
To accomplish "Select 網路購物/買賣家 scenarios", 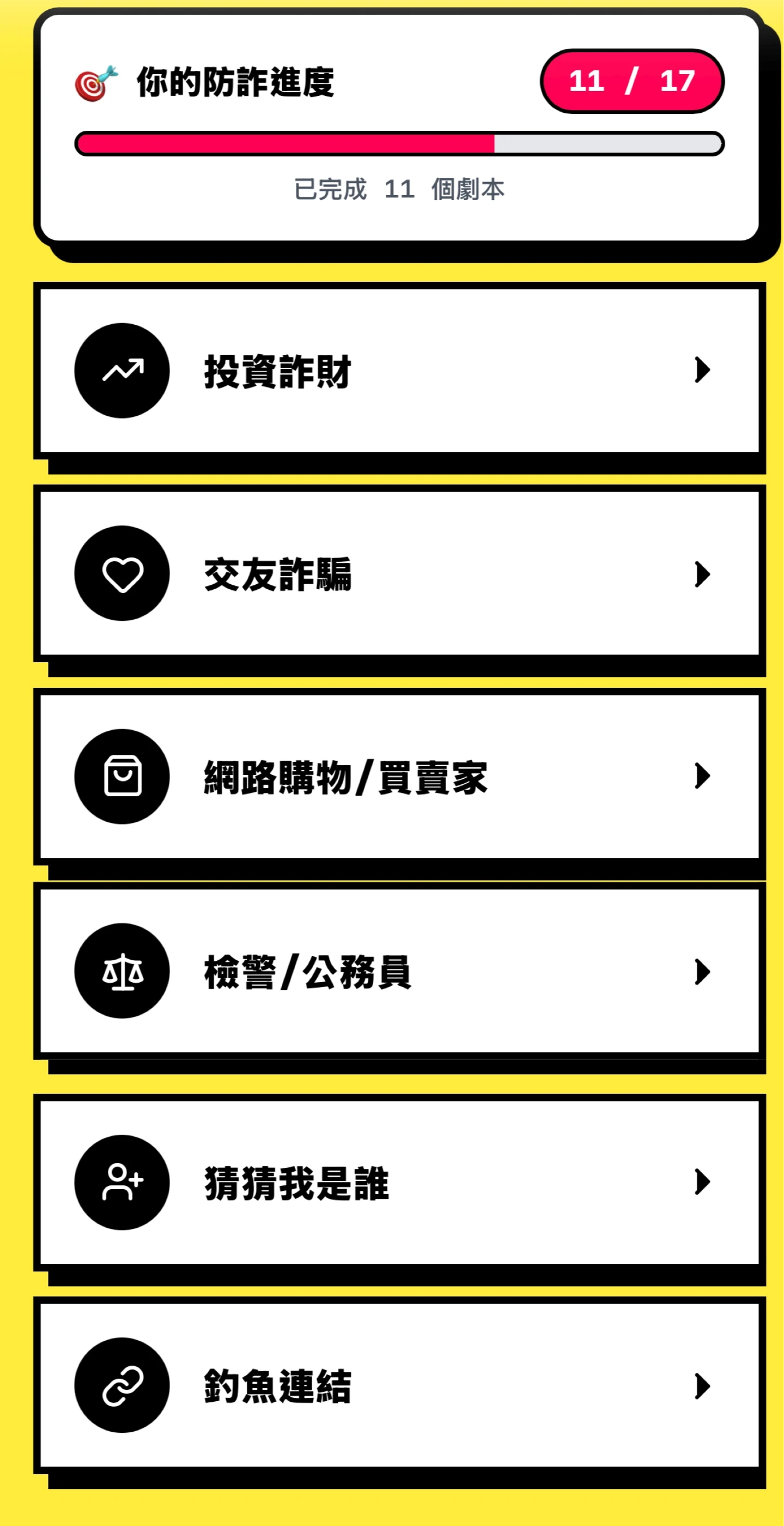I will pyautogui.click(x=398, y=777).
